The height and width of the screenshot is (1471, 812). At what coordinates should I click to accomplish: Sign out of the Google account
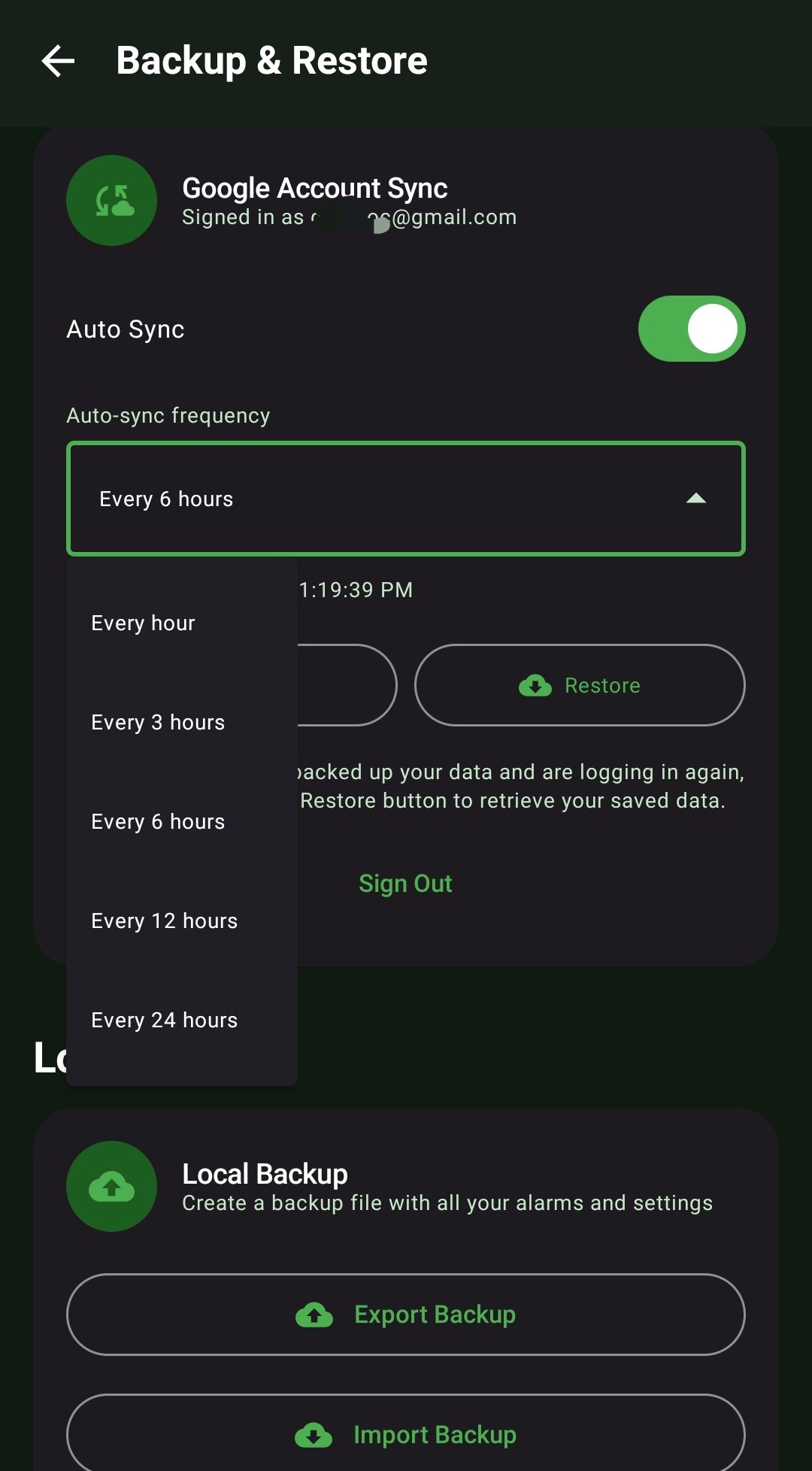(x=405, y=884)
